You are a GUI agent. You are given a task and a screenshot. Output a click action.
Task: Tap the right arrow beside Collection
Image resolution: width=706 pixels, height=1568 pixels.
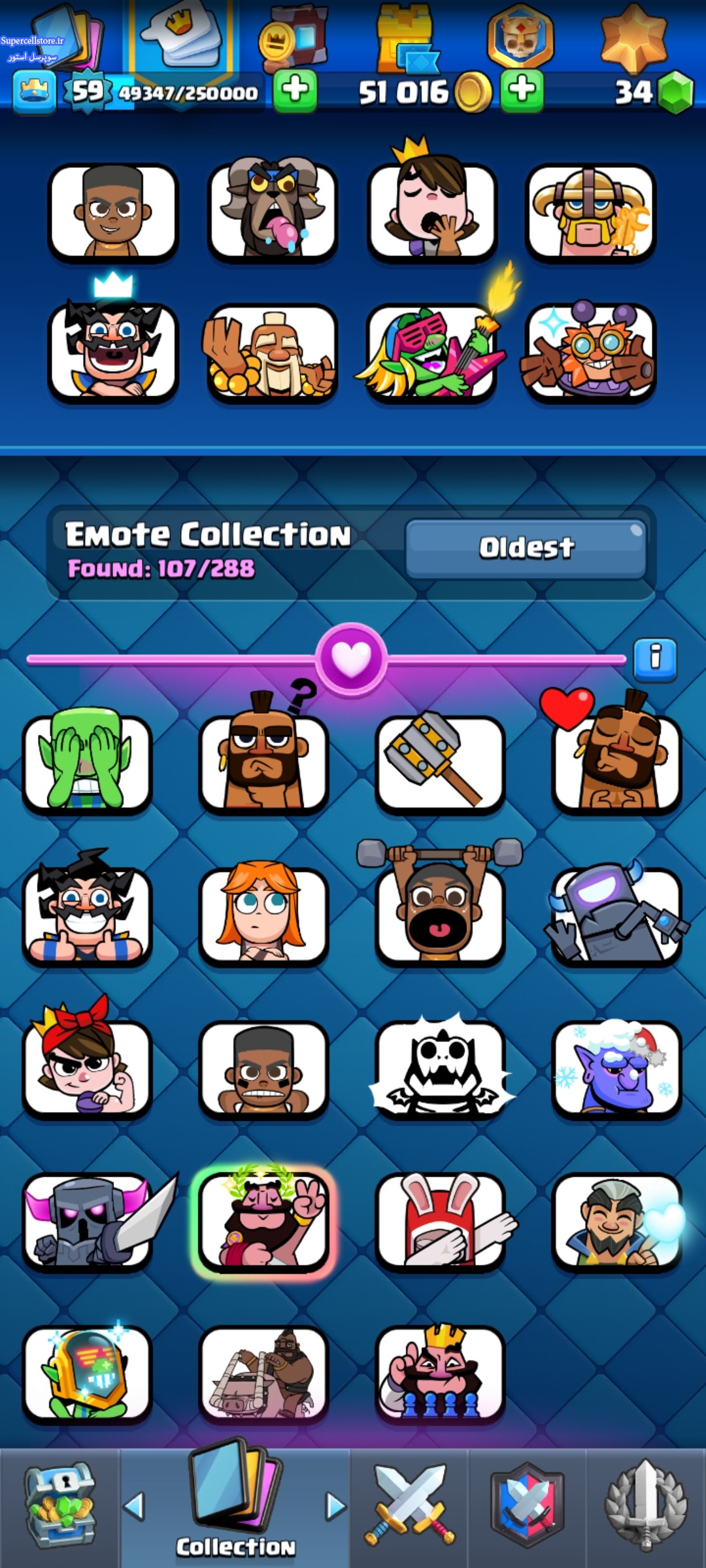pyautogui.click(x=336, y=1506)
